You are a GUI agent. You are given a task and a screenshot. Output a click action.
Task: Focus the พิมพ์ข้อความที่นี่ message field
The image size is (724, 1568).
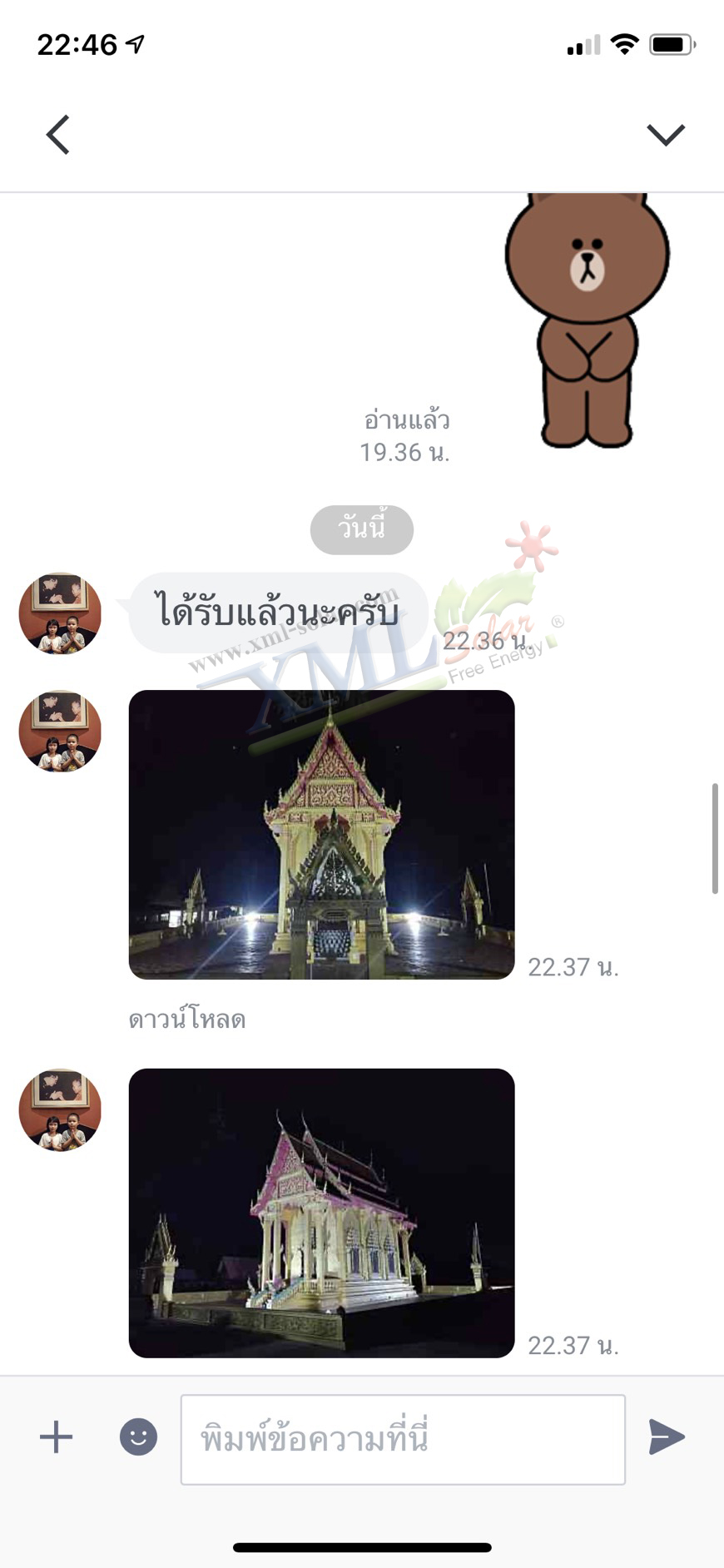click(403, 1439)
